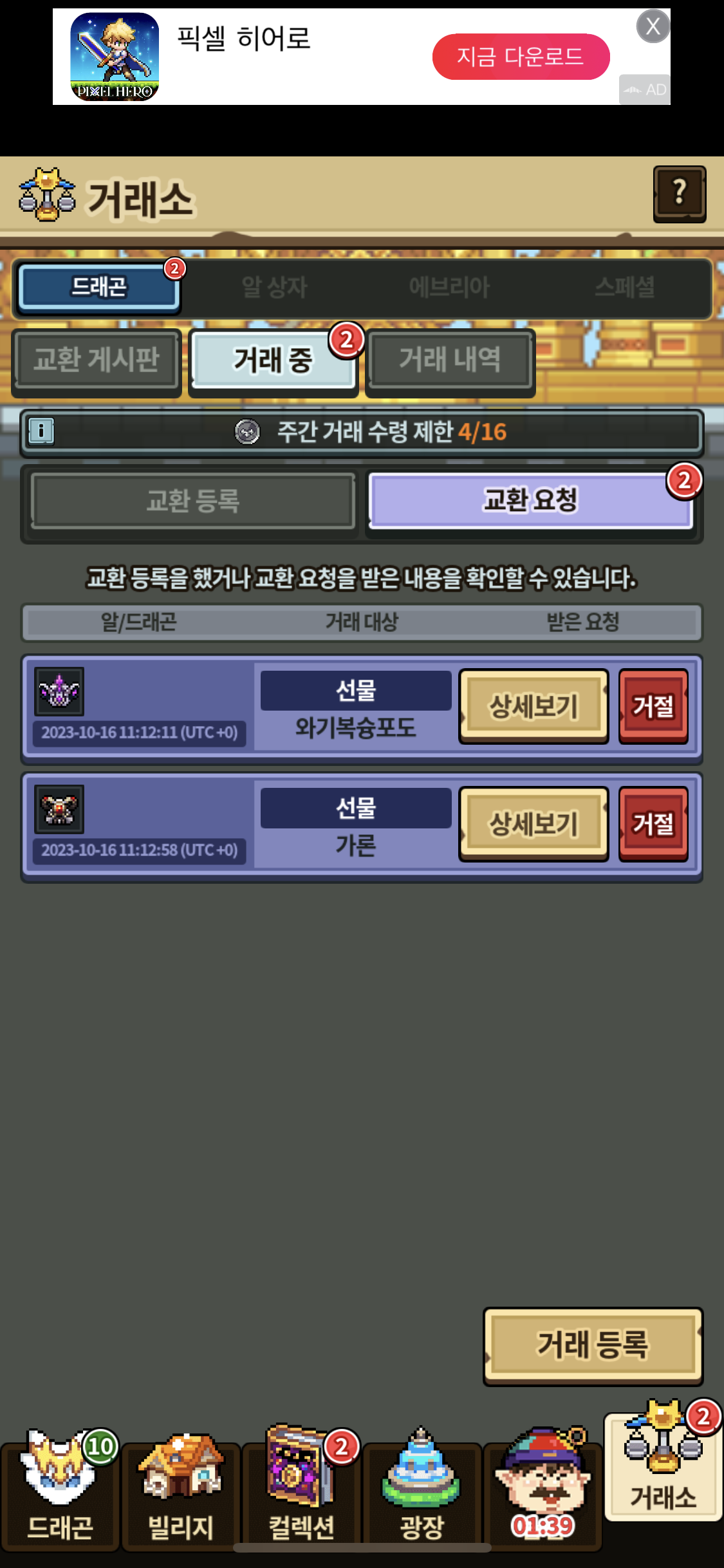Tap the 지금 다운로드 ad button
This screenshot has width=724, height=1568.
[521, 57]
